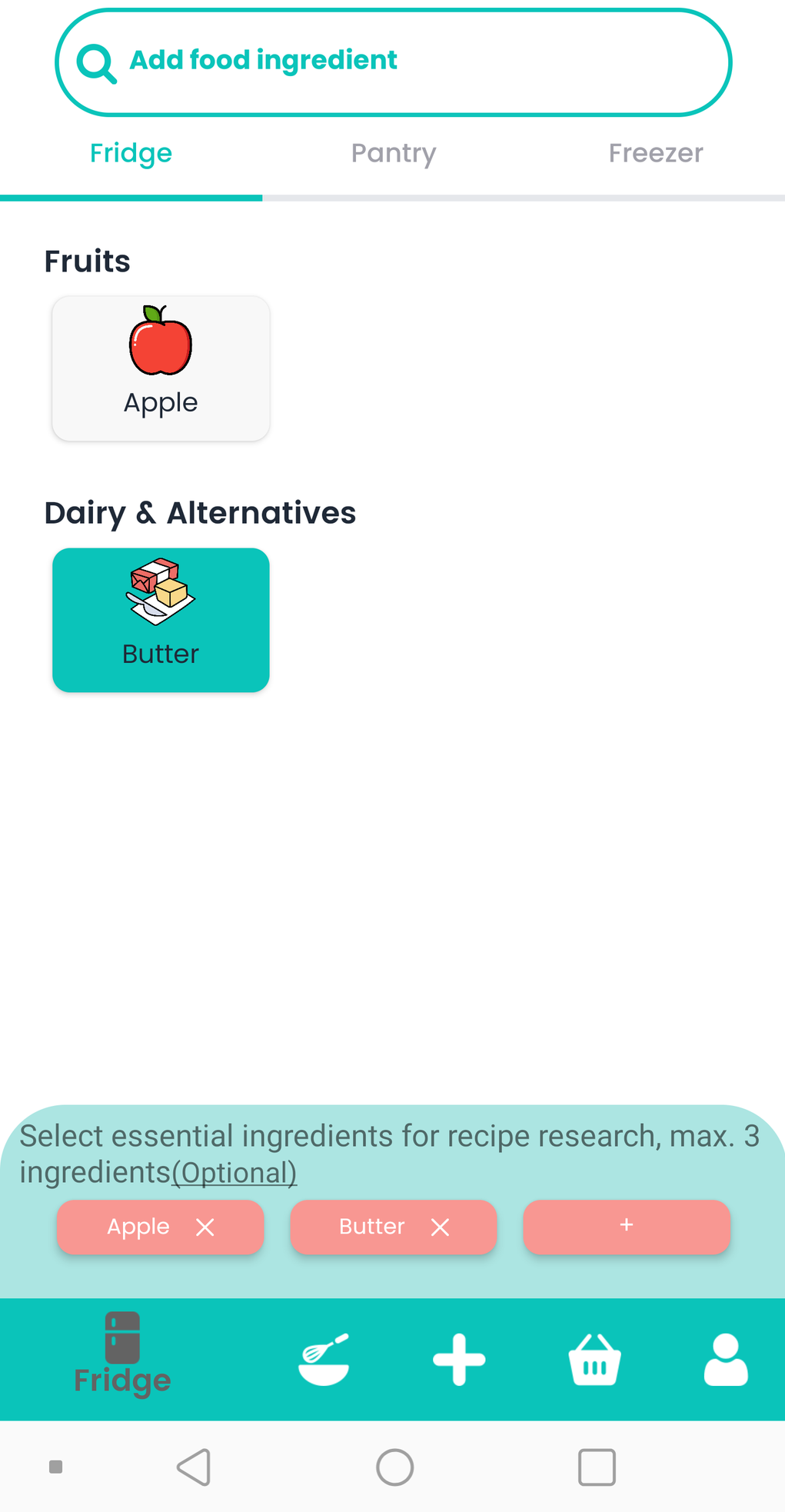Switch to the Freezer tab
The width and height of the screenshot is (785, 1512).
tap(655, 153)
